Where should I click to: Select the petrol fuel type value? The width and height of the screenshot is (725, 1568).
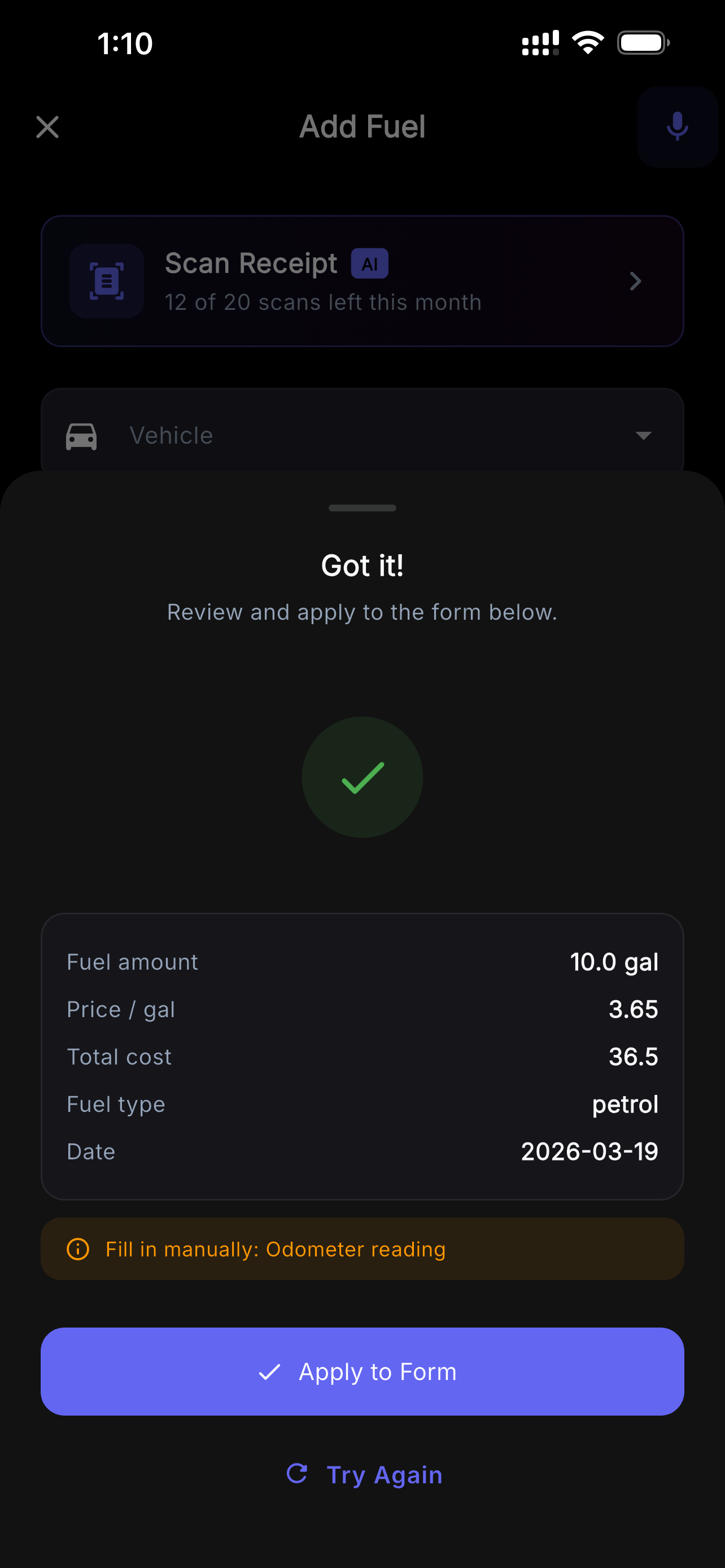pos(625,1103)
